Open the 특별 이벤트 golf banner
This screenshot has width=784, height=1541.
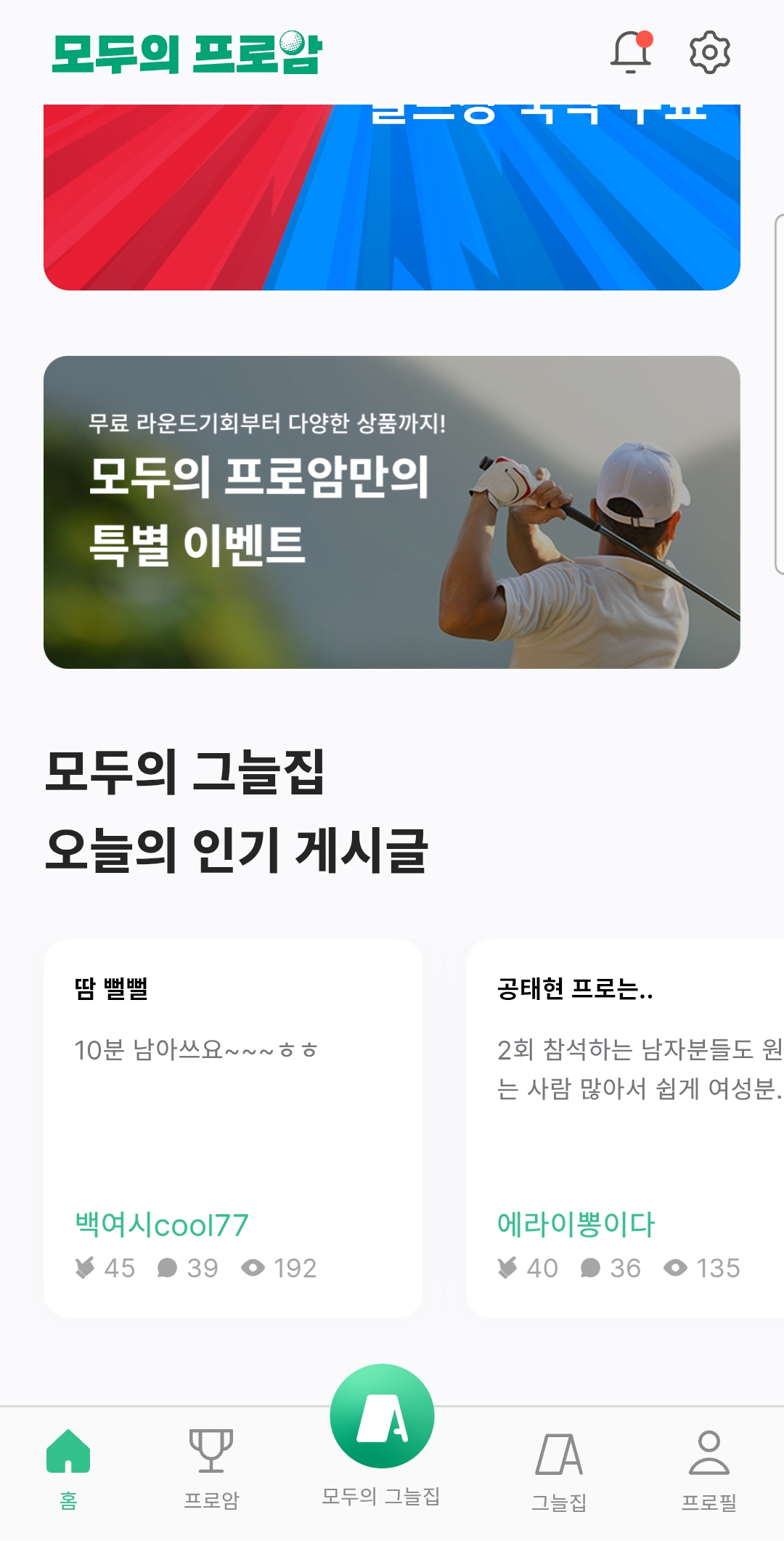click(392, 512)
